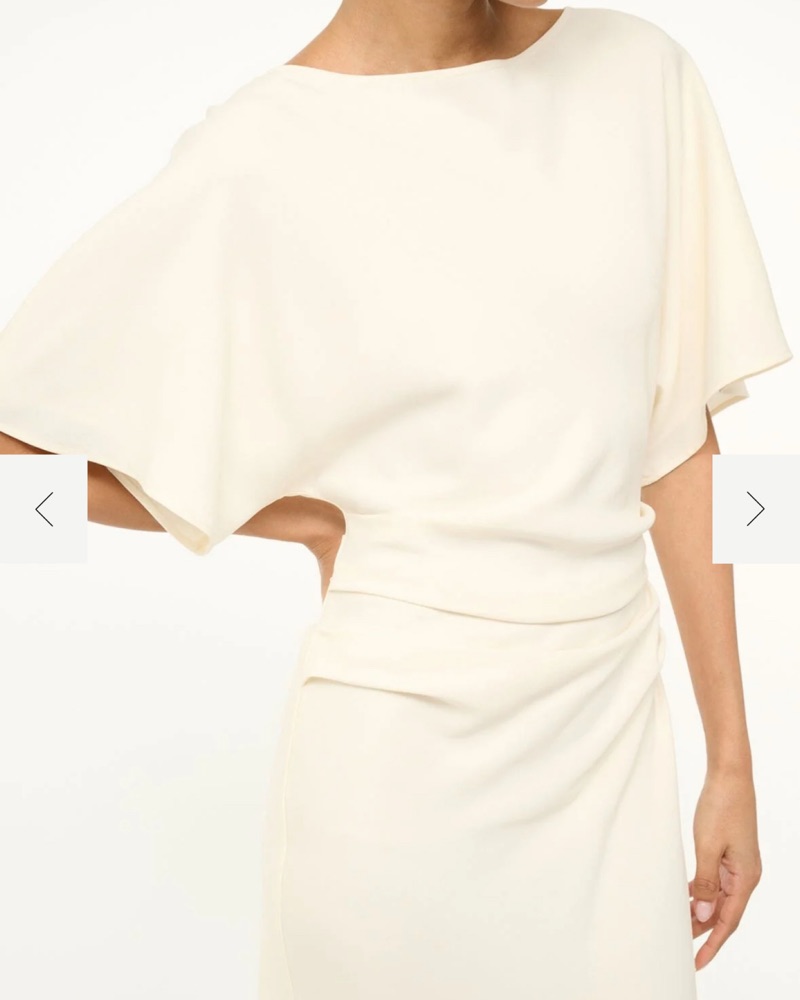
Task: Go to the previous product photo
Action: click(x=43, y=509)
